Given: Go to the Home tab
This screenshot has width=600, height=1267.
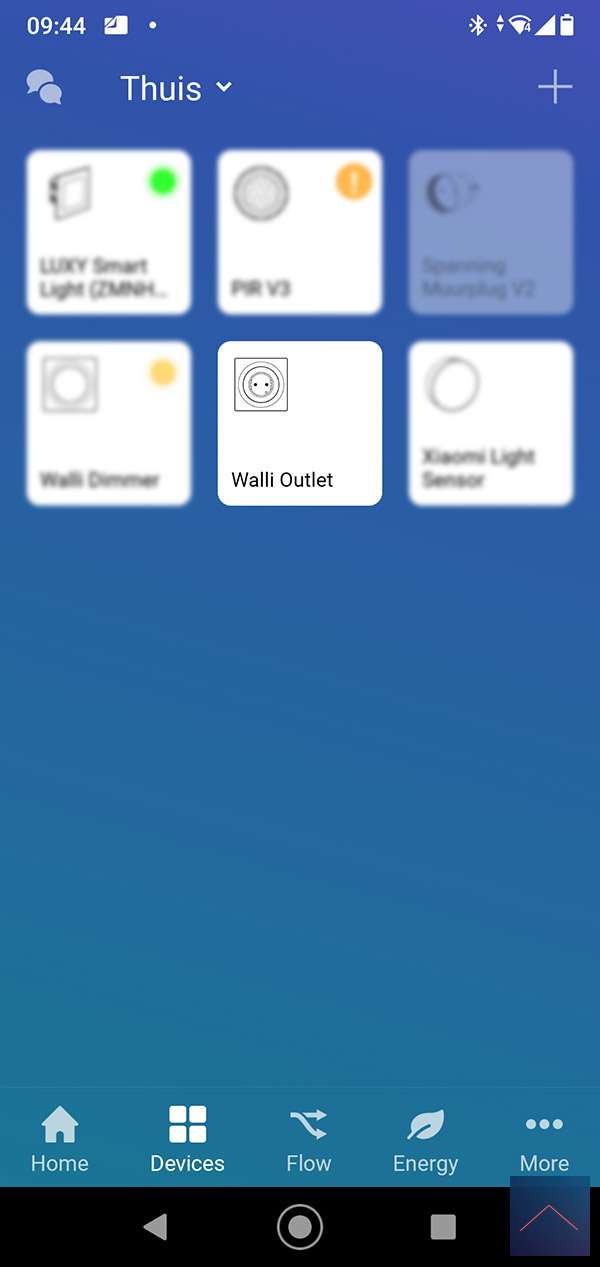Looking at the screenshot, I should 60,1139.
